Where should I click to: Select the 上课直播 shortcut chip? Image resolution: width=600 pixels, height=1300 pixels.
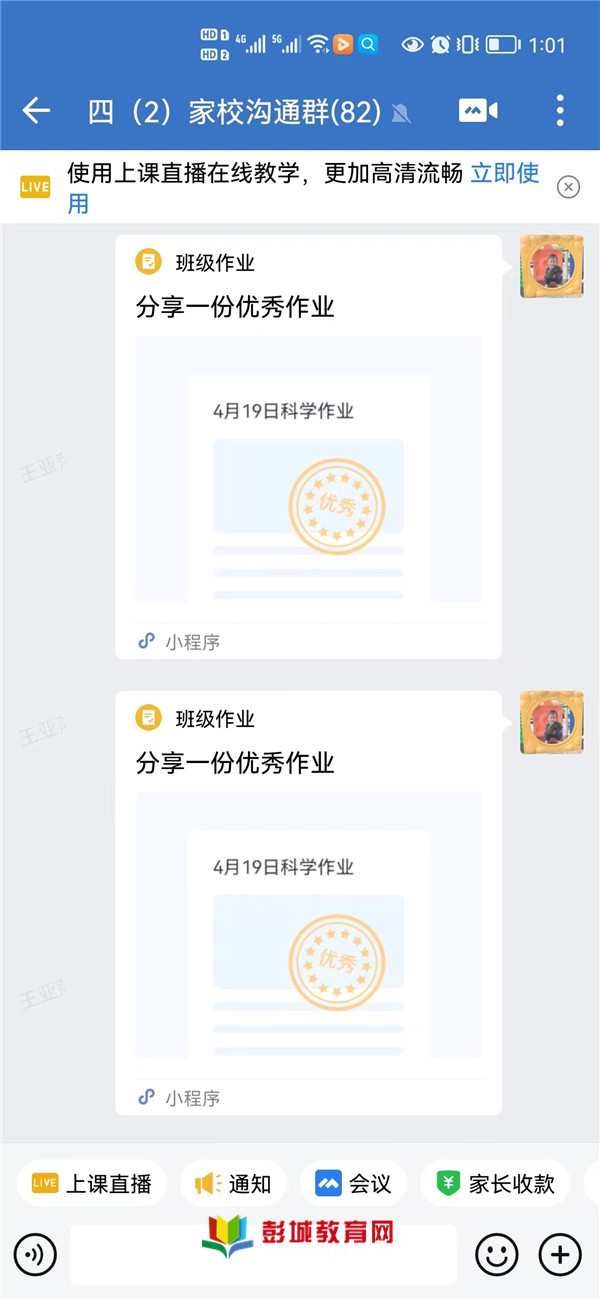(x=91, y=1184)
